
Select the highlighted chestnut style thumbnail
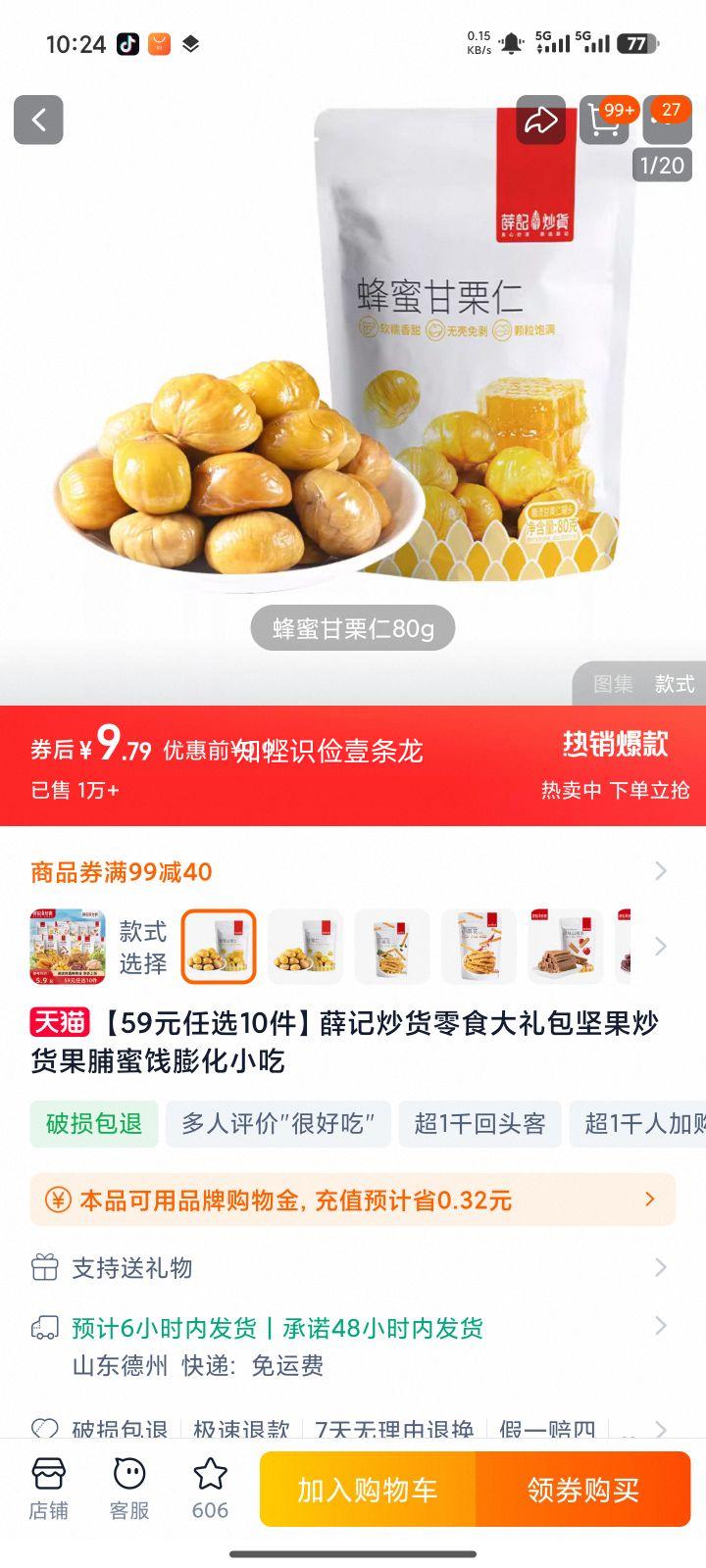221,946
